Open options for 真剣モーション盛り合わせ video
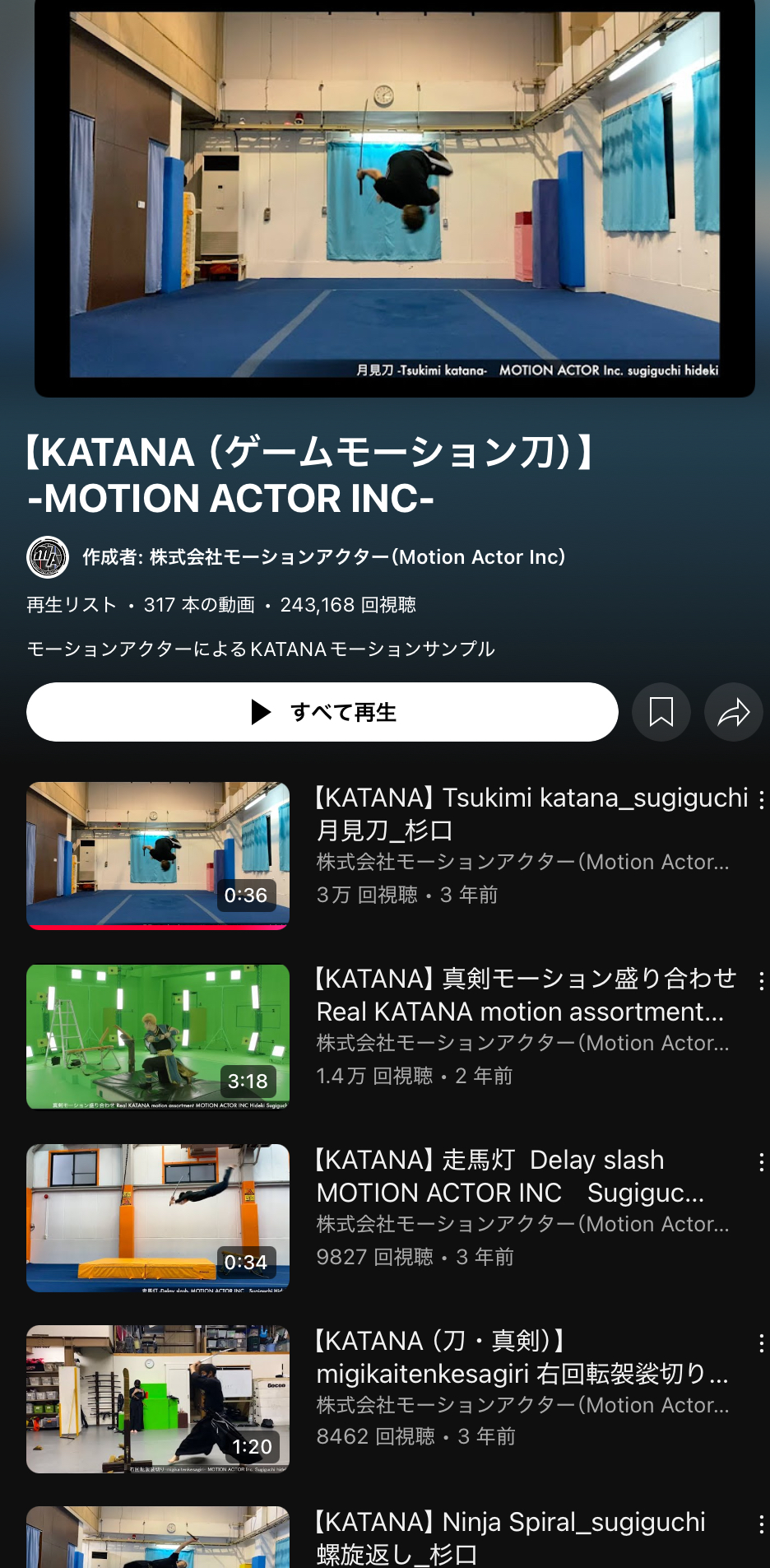This screenshot has width=770, height=1568. pyautogui.click(x=761, y=980)
